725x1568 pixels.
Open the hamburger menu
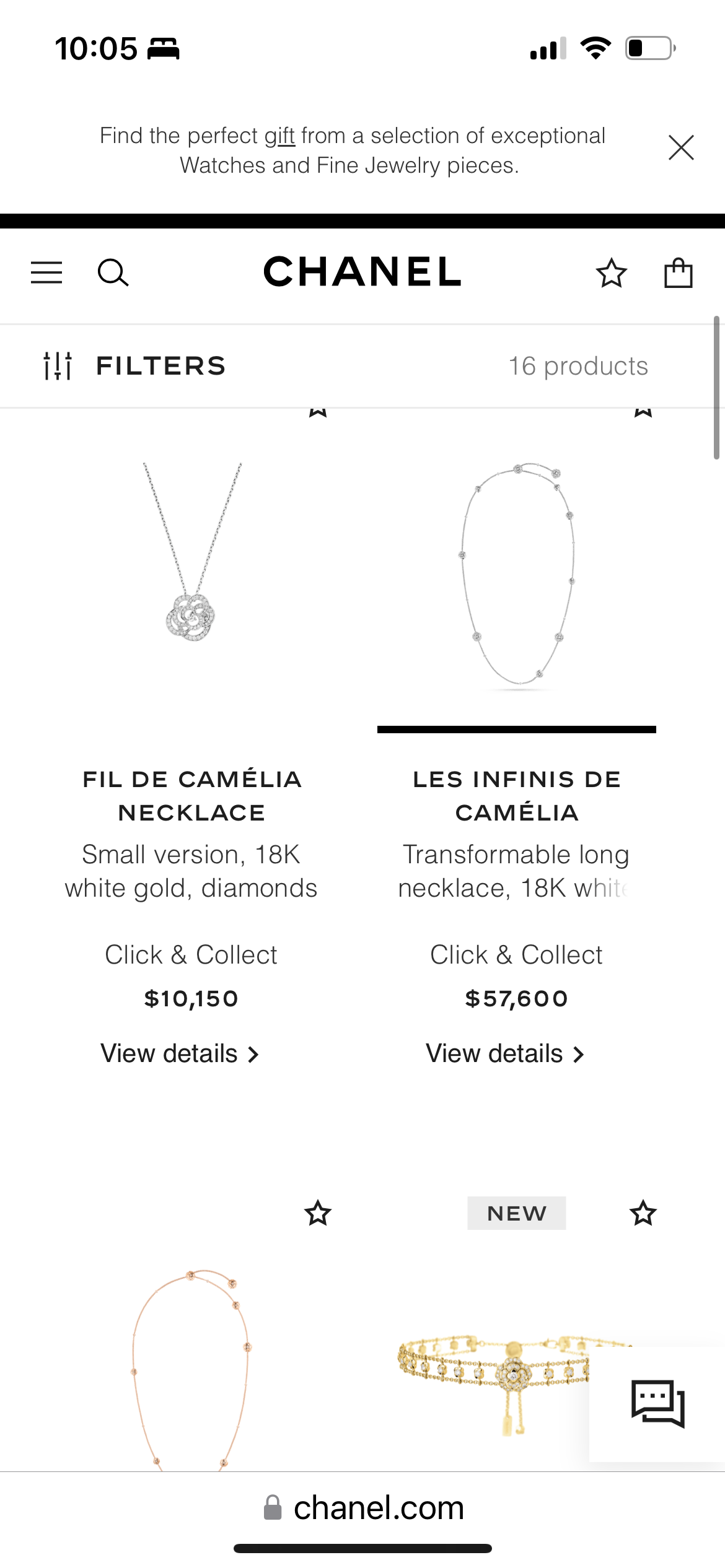[46, 272]
